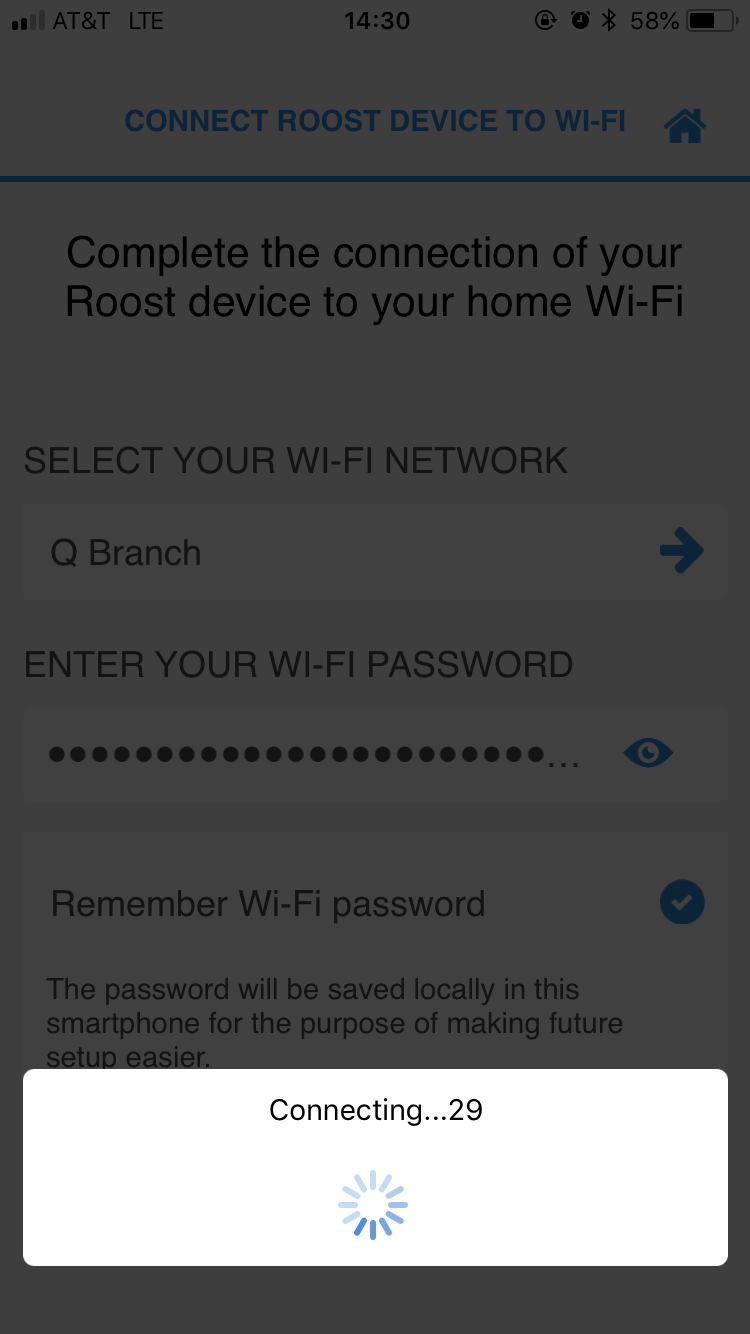Open the Q Branch network selector
The image size is (750, 1334).
click(x=375, y=553)
